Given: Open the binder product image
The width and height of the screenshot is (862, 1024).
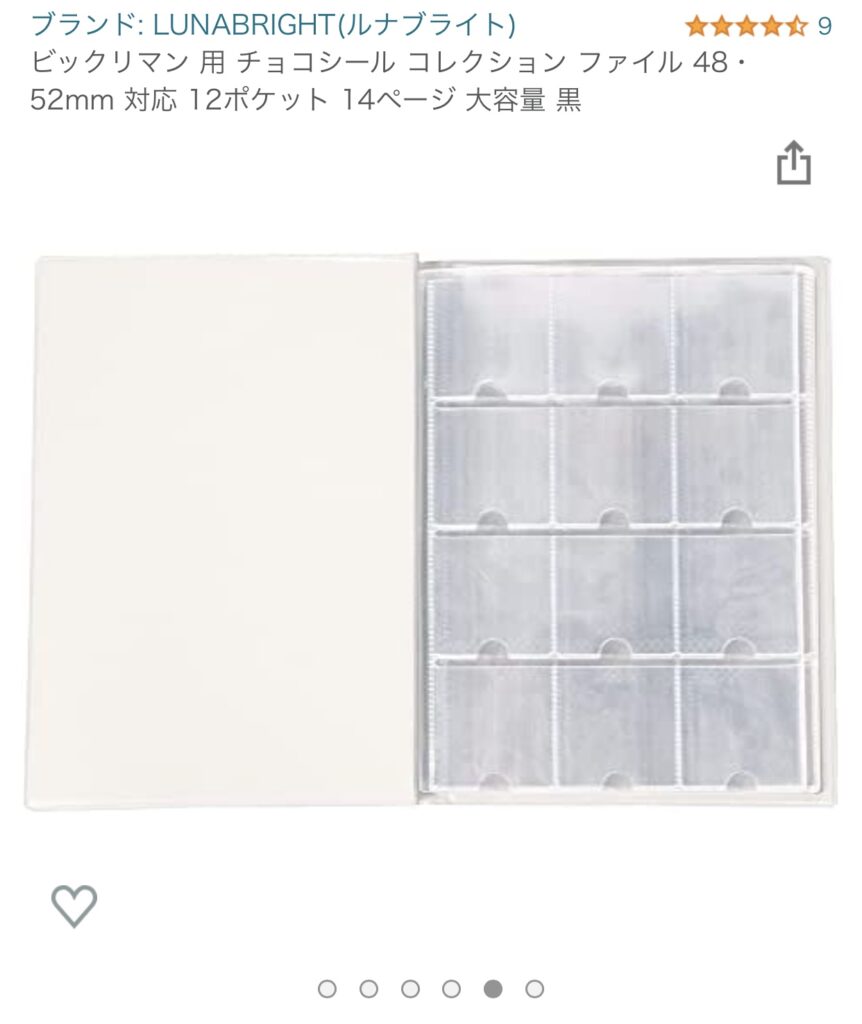Looking at the screenshot, I should (x=422, y=532).
